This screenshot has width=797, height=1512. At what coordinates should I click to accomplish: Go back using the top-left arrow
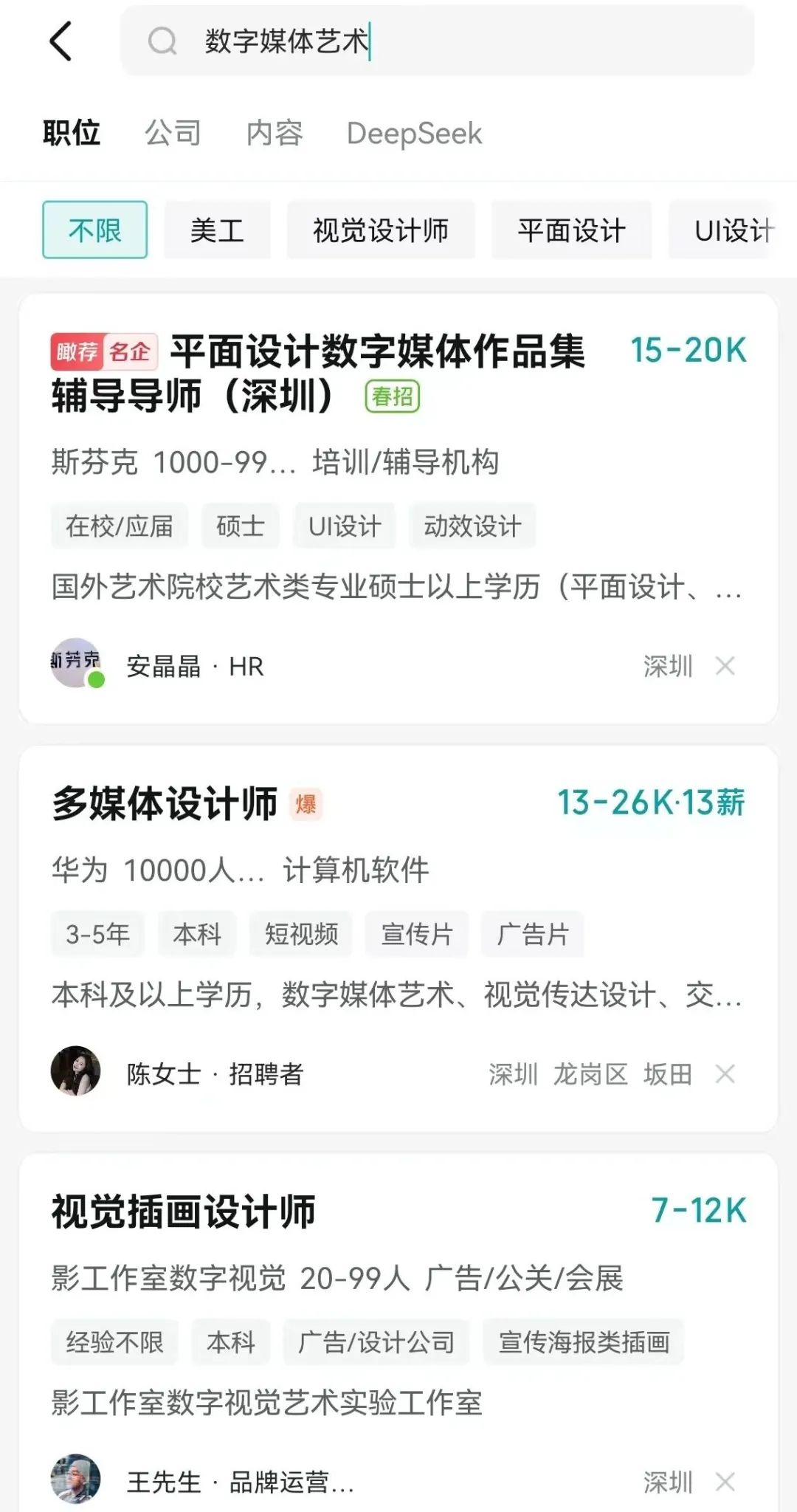coord(61,41)
